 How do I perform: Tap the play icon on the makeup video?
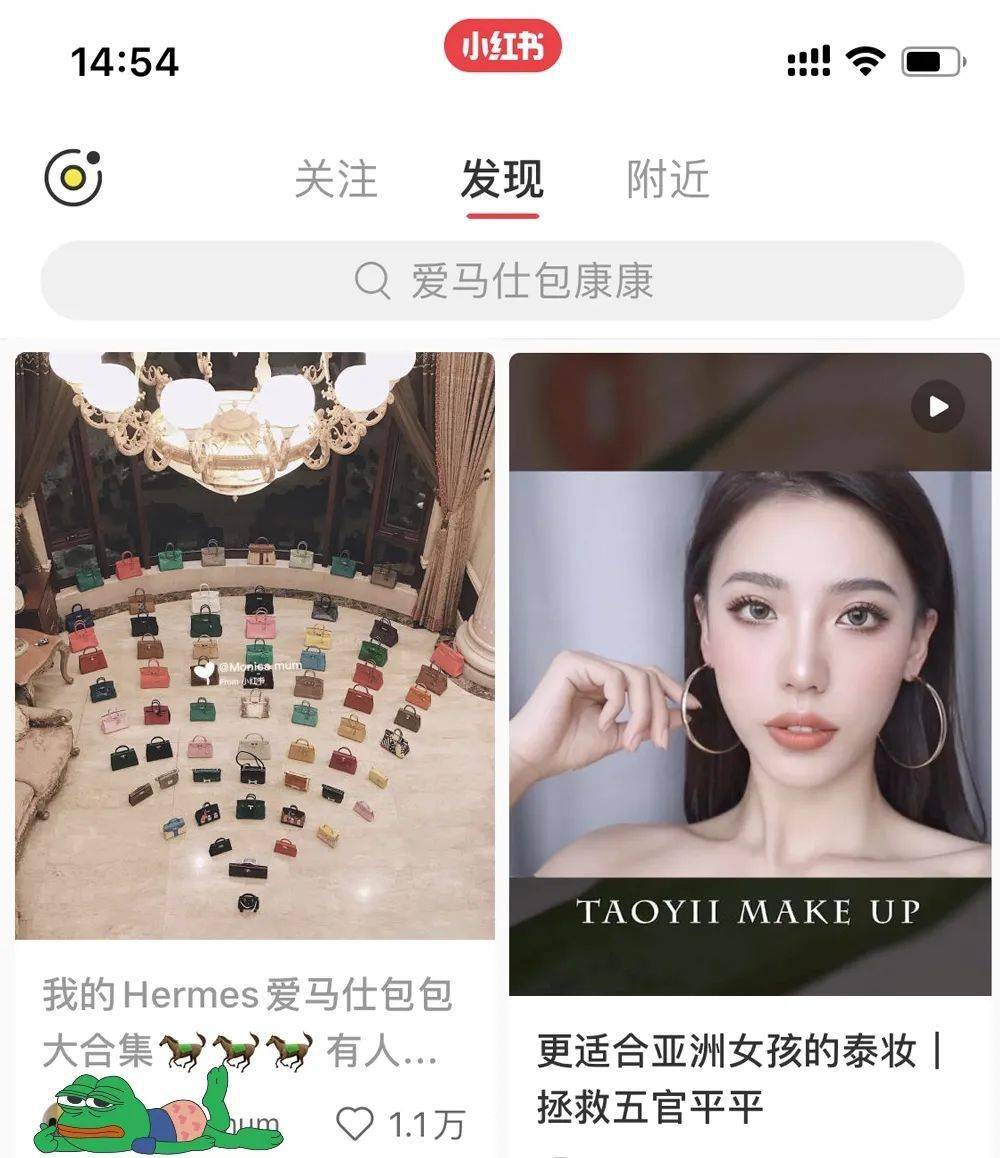(x=936, y=406)
